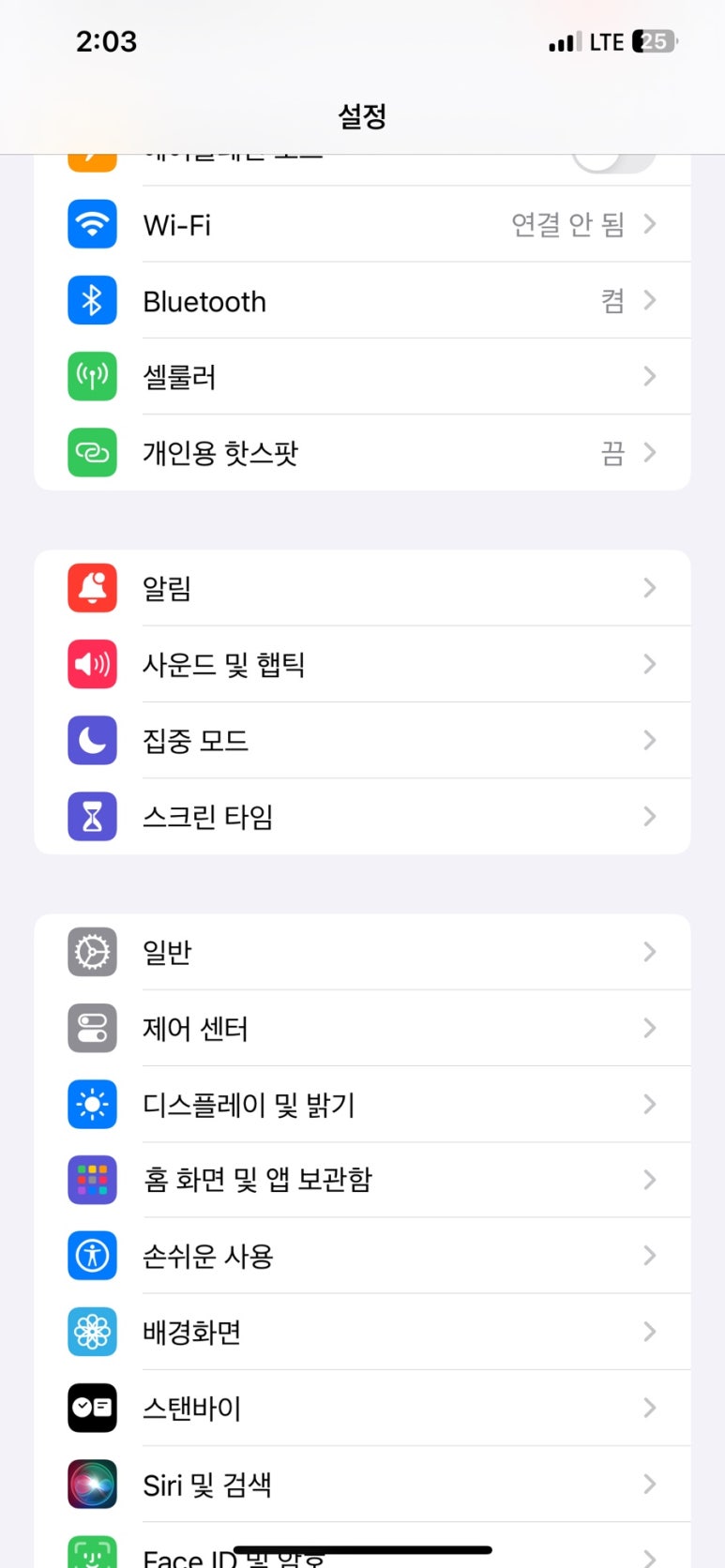Open 사운드 및 햅틱 settings
This screenshot has width=725, height=1568.
[362, 664]
